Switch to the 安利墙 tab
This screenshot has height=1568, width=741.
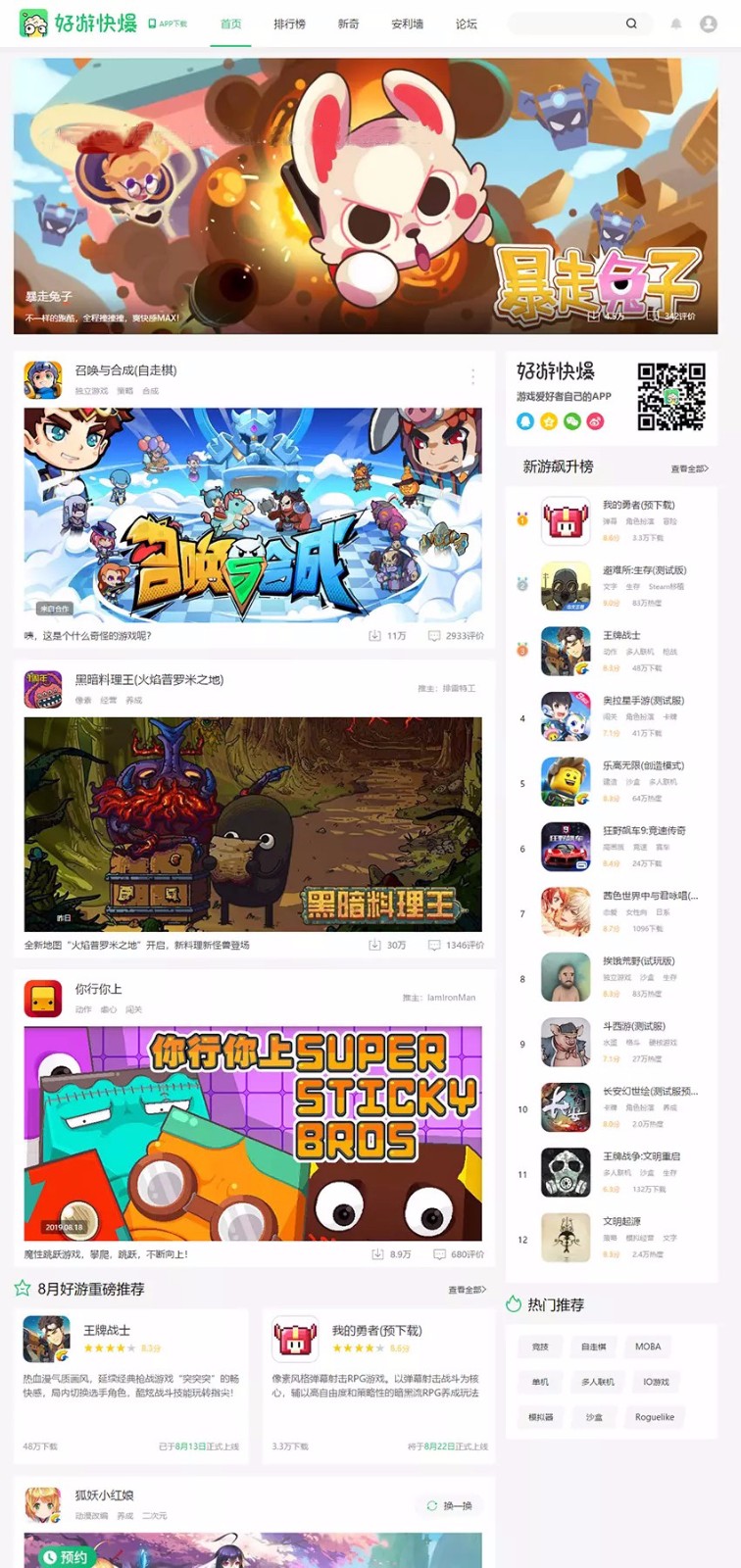pyautogui.click(x=407, y=24)
